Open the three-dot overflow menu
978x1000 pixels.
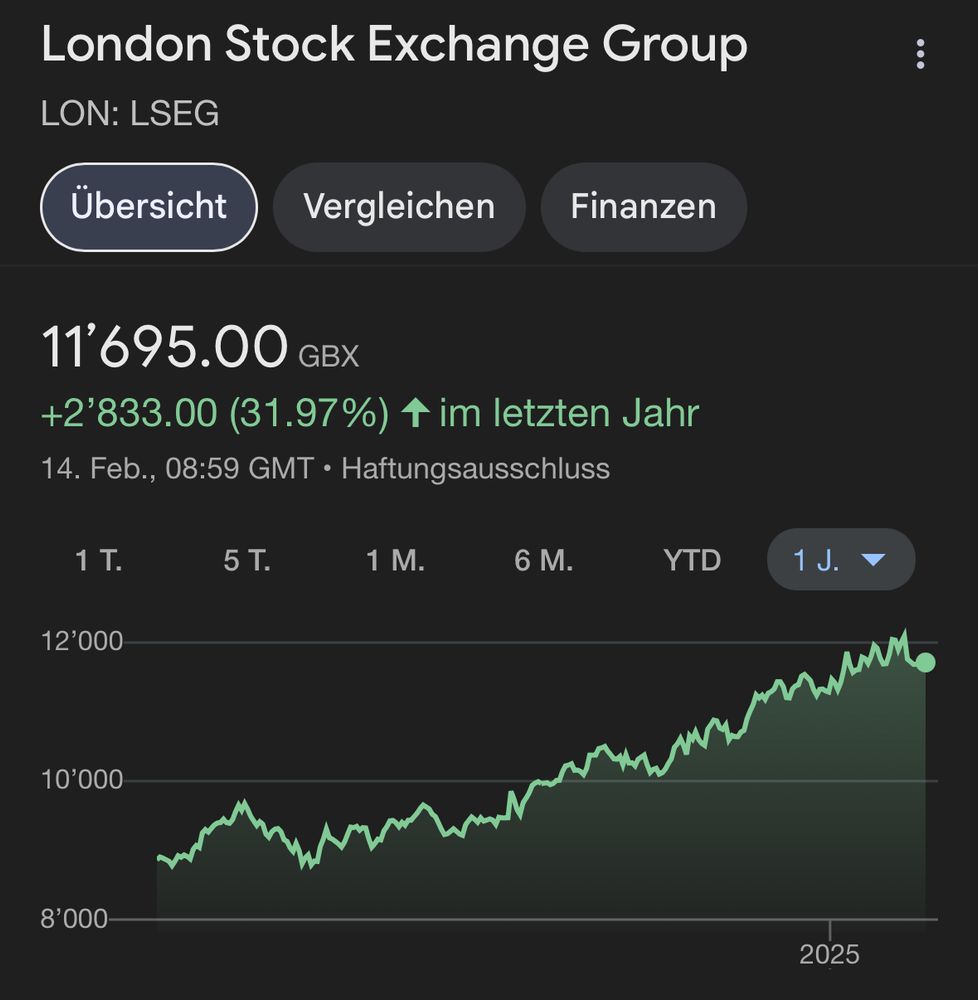click(920, 54)
